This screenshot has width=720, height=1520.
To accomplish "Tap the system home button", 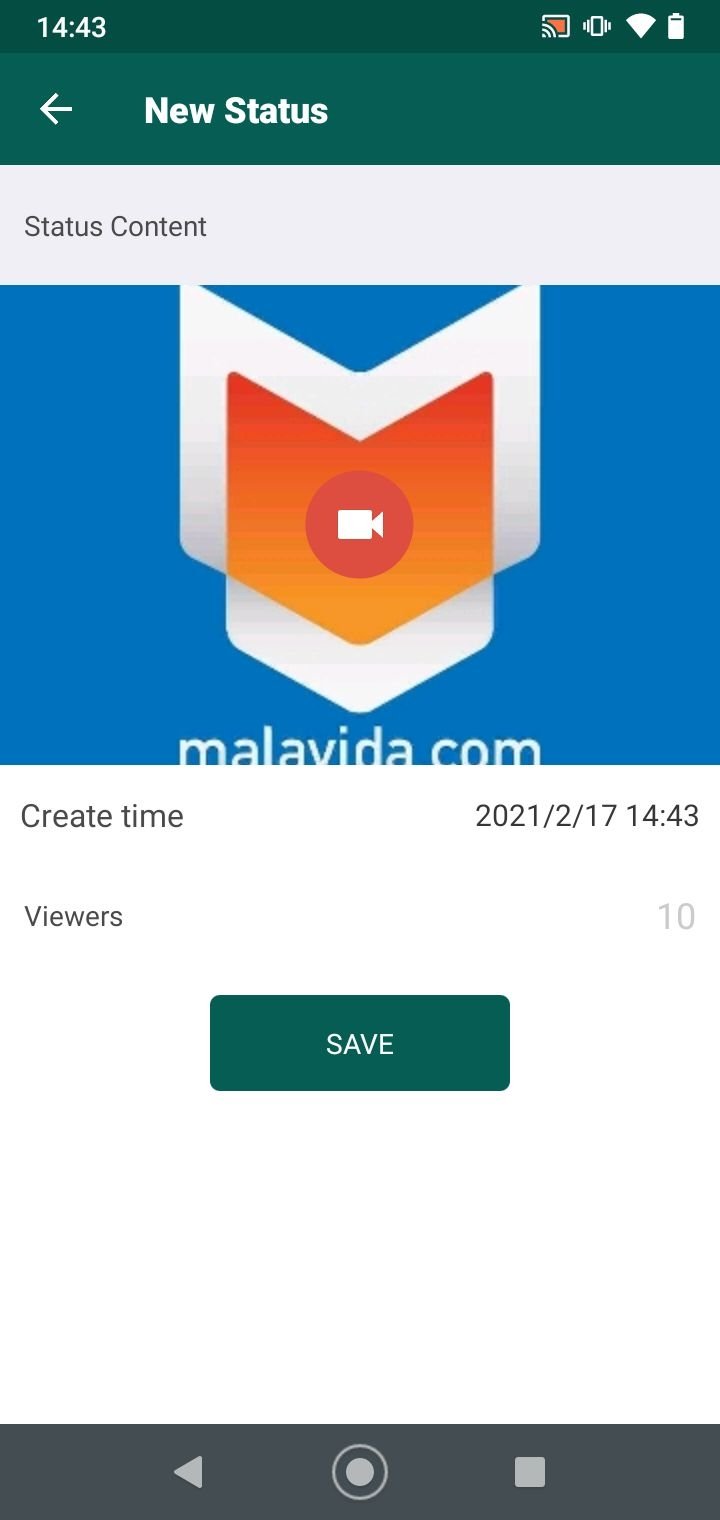I will pyautogui.click(x=360, y=1472).
